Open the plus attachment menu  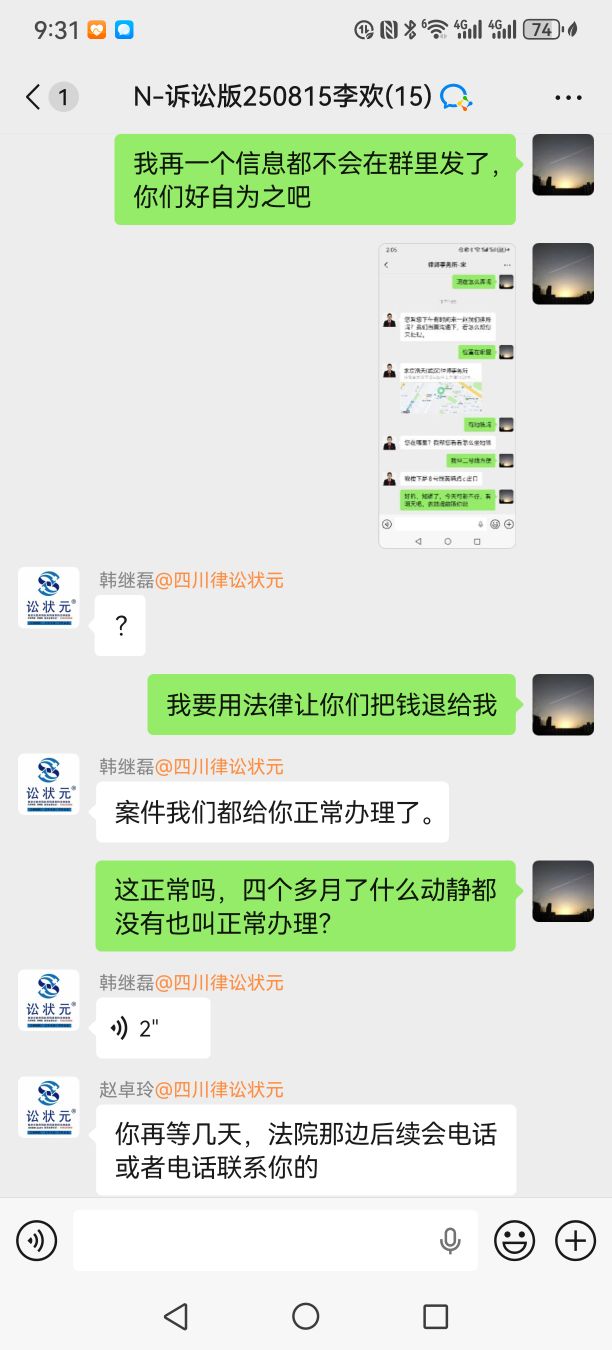575,1241
